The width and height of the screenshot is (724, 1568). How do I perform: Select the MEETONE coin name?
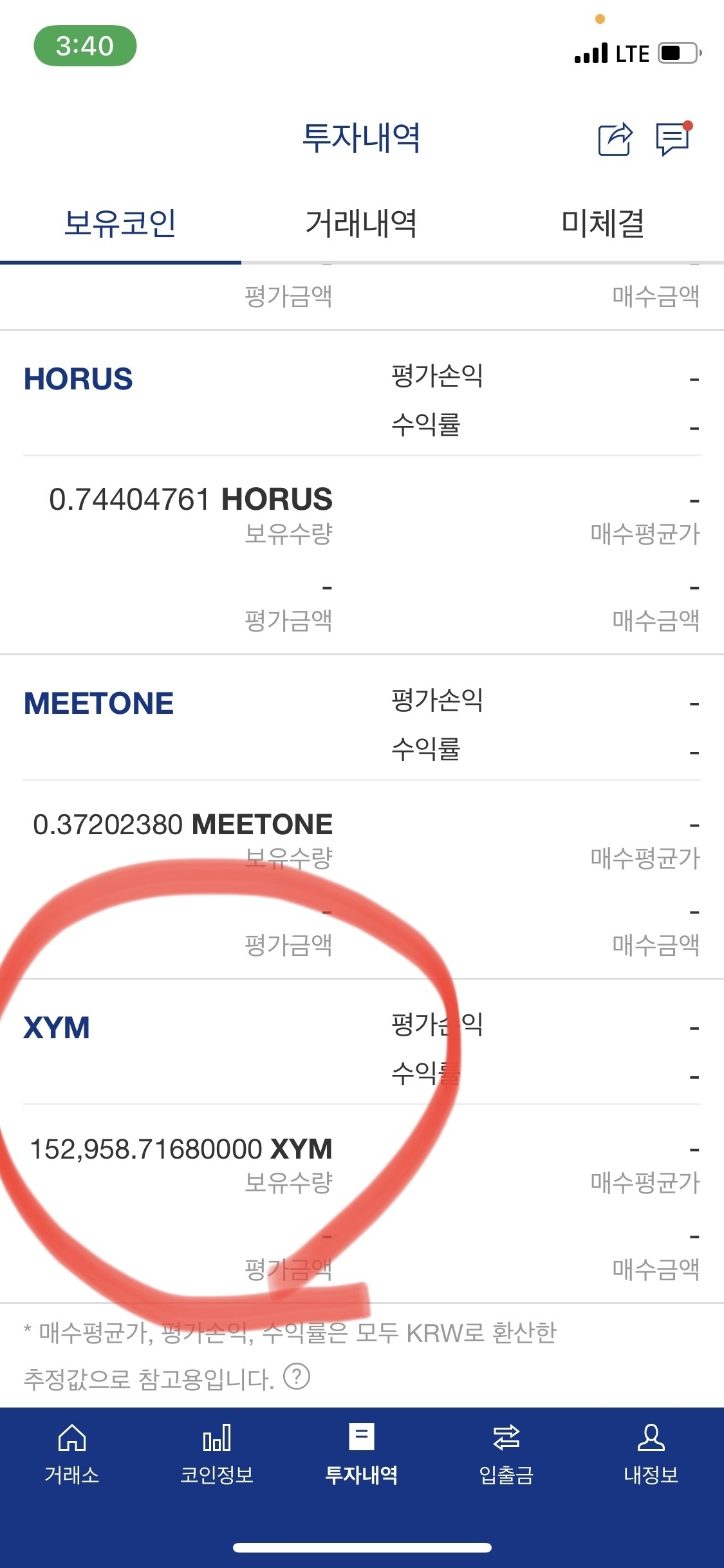coord(100,705)
